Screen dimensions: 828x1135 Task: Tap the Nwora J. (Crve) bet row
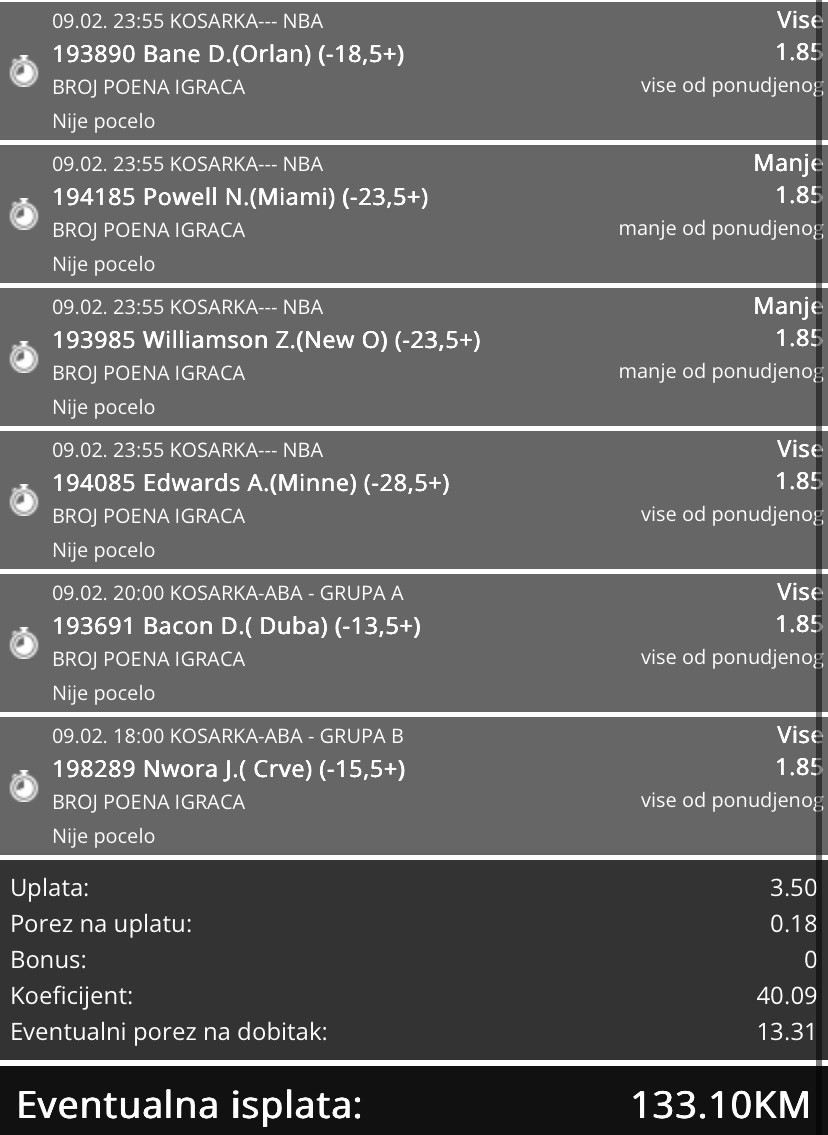(413, 785)
